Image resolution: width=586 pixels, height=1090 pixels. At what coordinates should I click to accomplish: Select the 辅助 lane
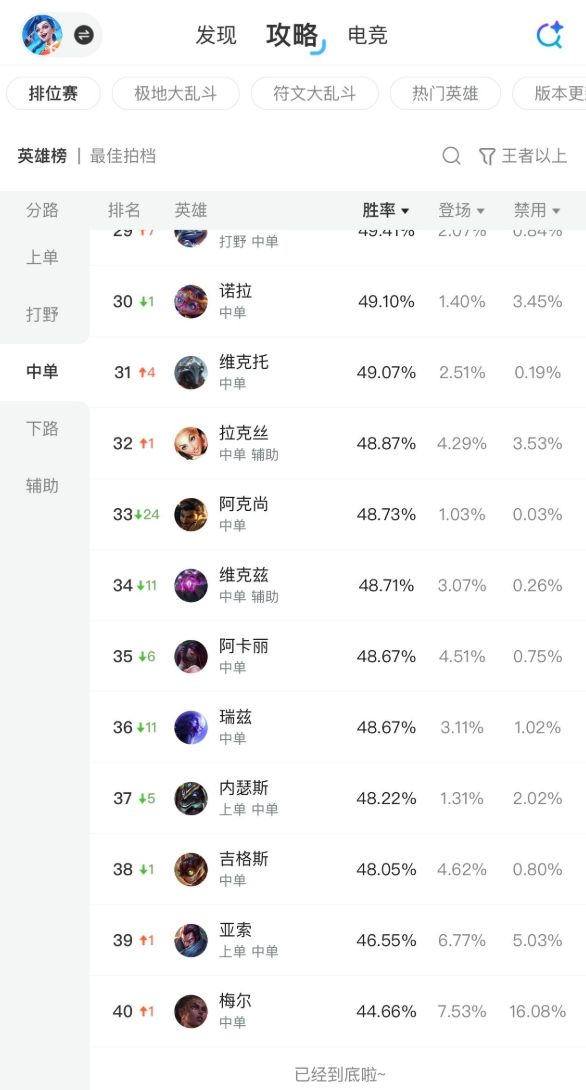(42, 485)
